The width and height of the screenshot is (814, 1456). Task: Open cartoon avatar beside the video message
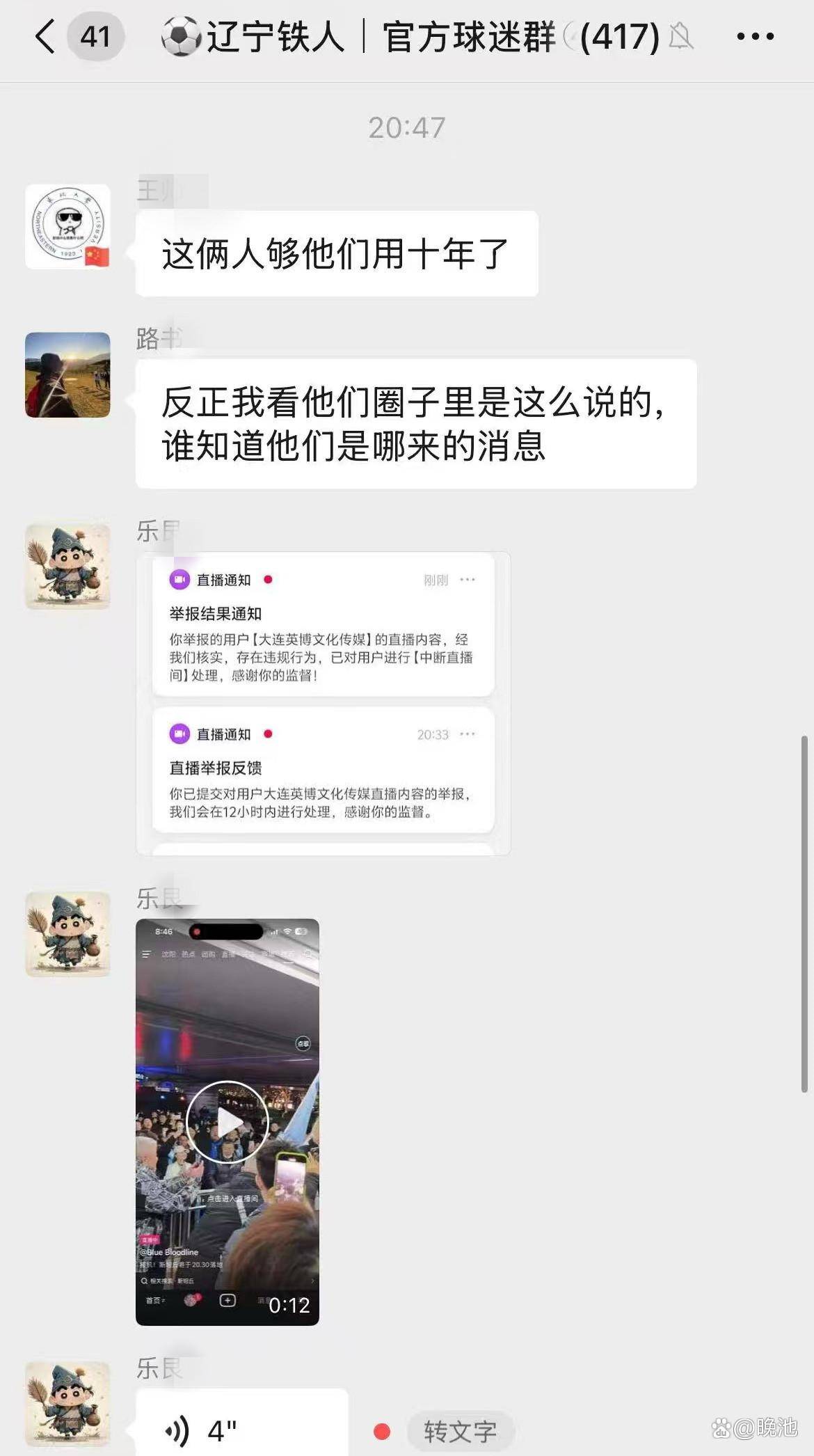coord(67,934)
